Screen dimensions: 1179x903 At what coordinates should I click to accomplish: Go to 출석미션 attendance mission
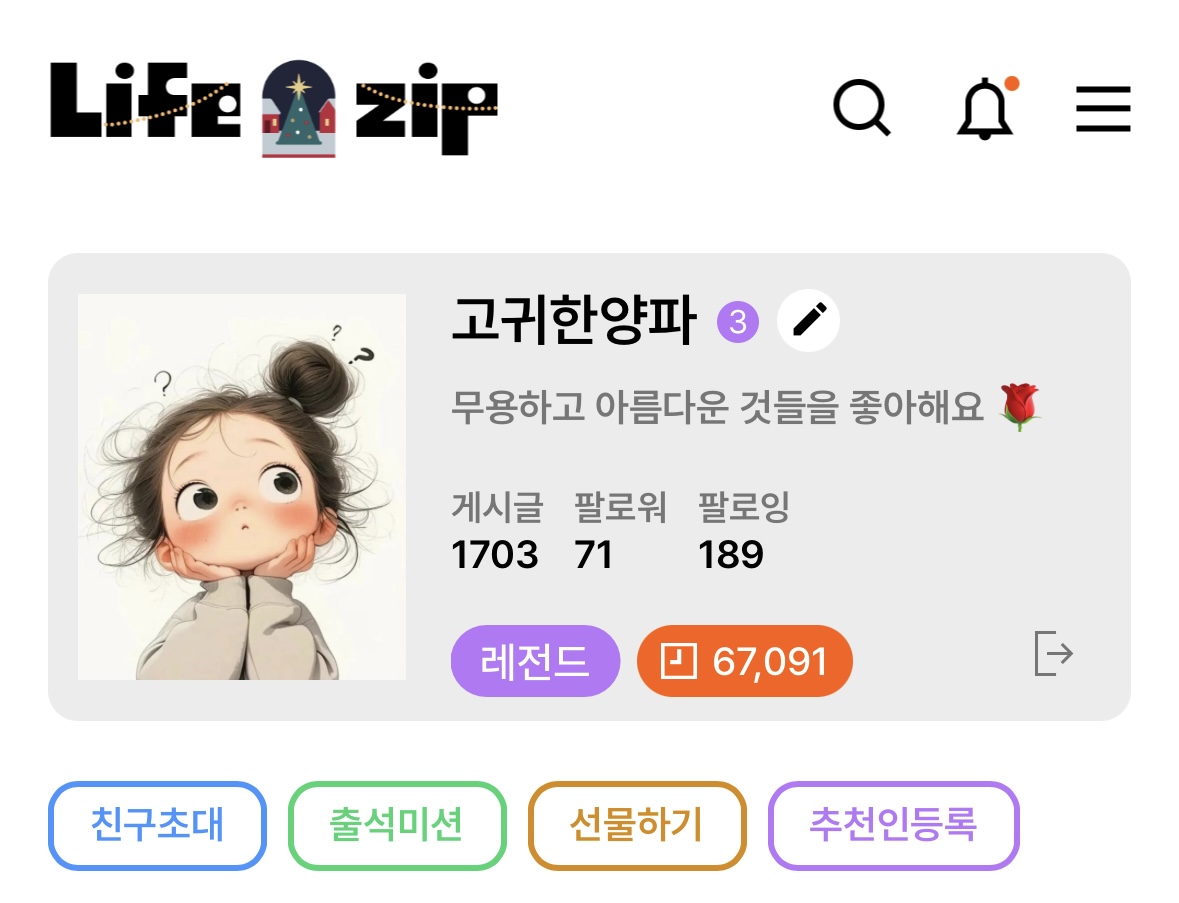tap(397, 826)
